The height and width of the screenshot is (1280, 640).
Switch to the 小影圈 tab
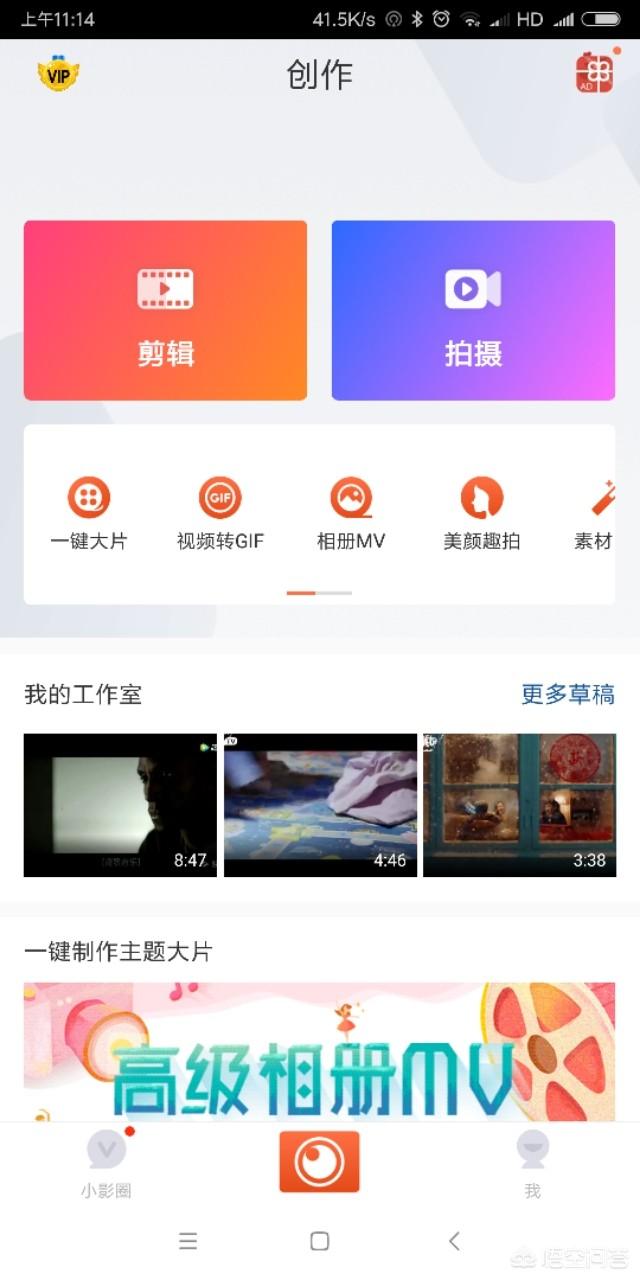(x=106, y=1164)
